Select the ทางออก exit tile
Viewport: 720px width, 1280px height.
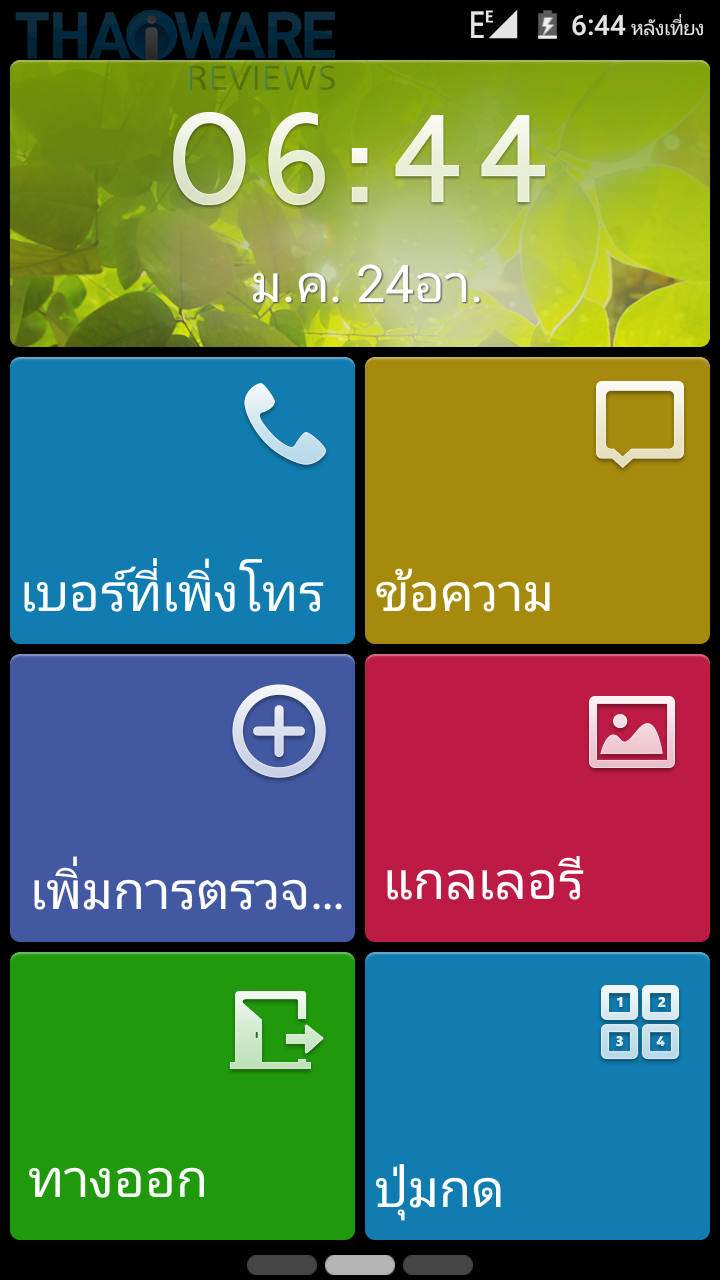click(182, 1096)
